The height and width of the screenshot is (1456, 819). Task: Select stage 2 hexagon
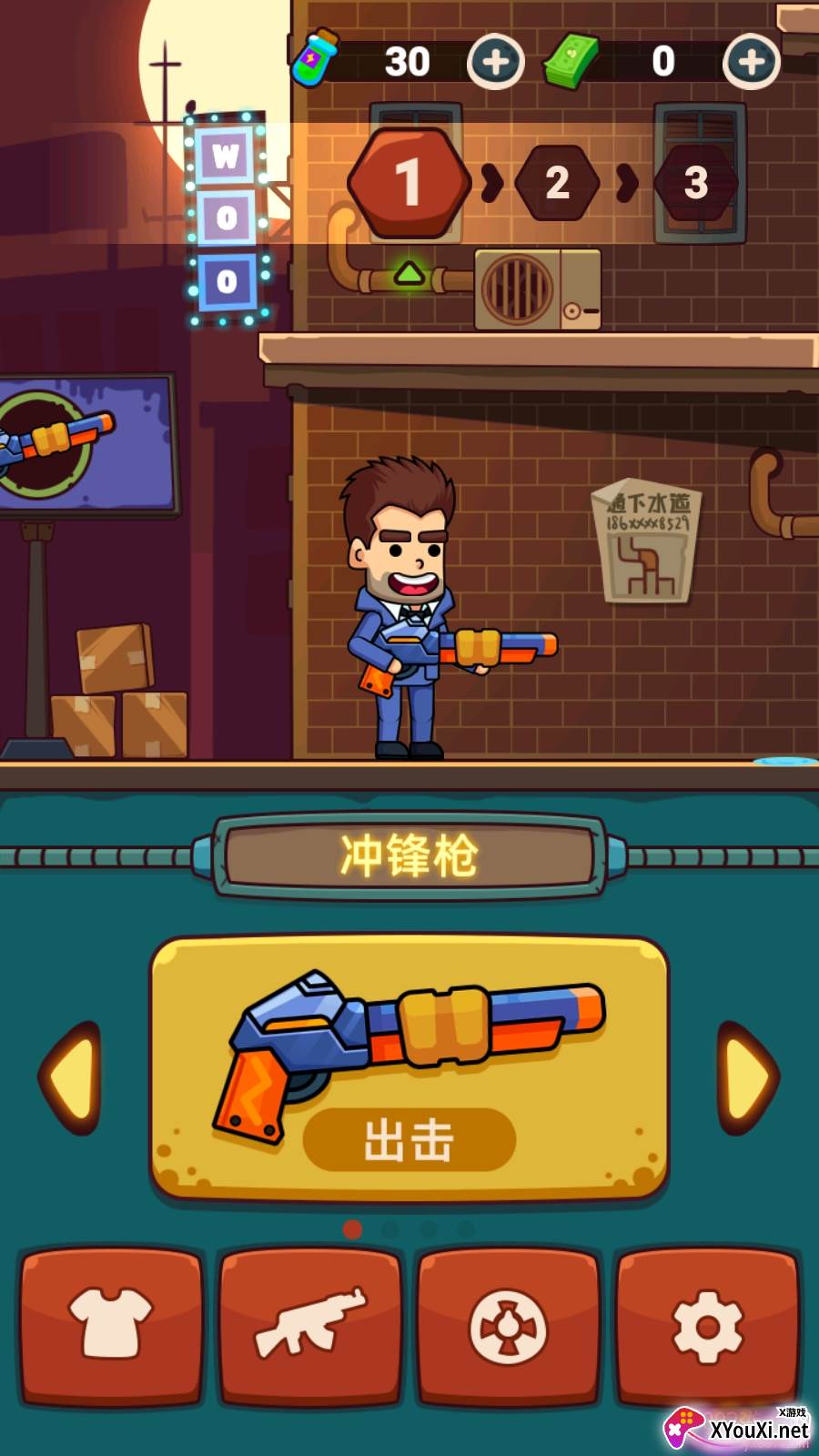[557, 183]
